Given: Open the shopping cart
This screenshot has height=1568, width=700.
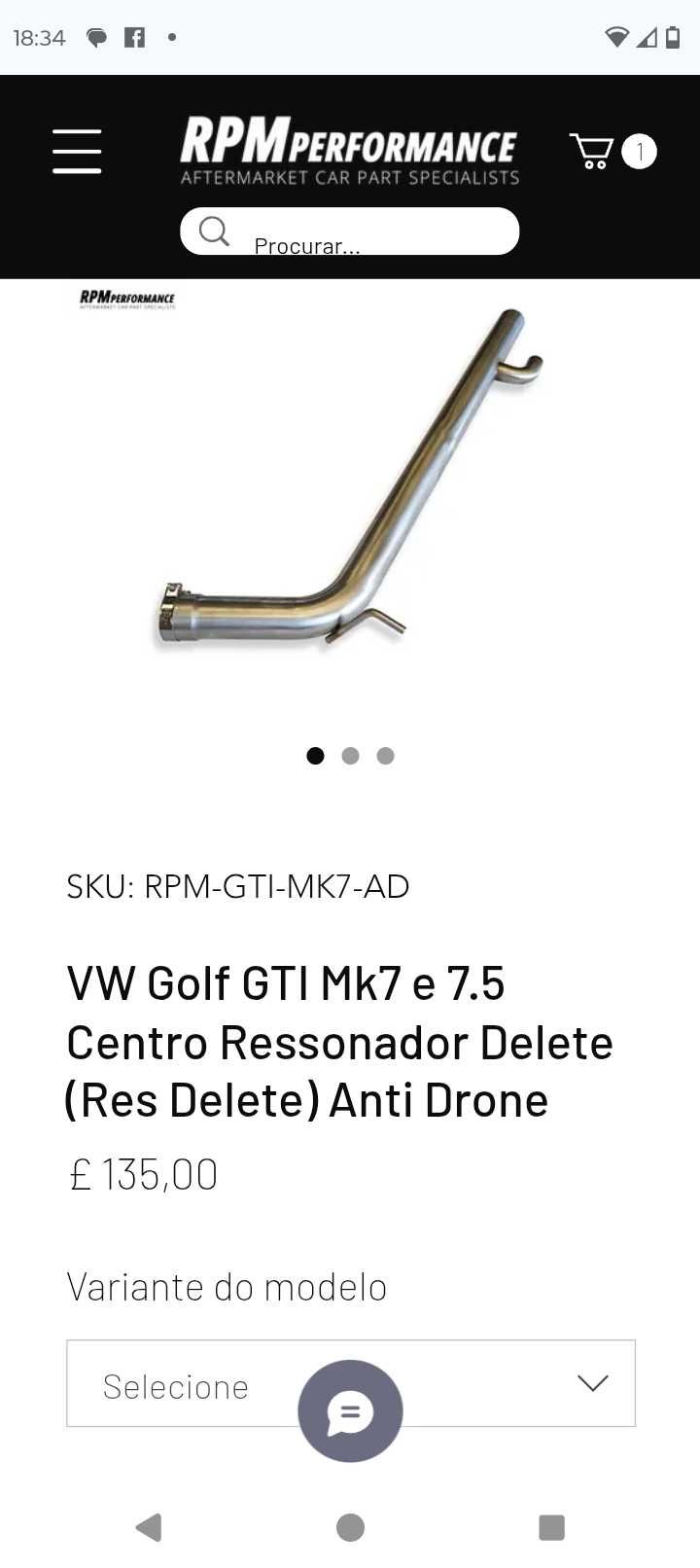Looking at the screenshot, I should point(592,152).
